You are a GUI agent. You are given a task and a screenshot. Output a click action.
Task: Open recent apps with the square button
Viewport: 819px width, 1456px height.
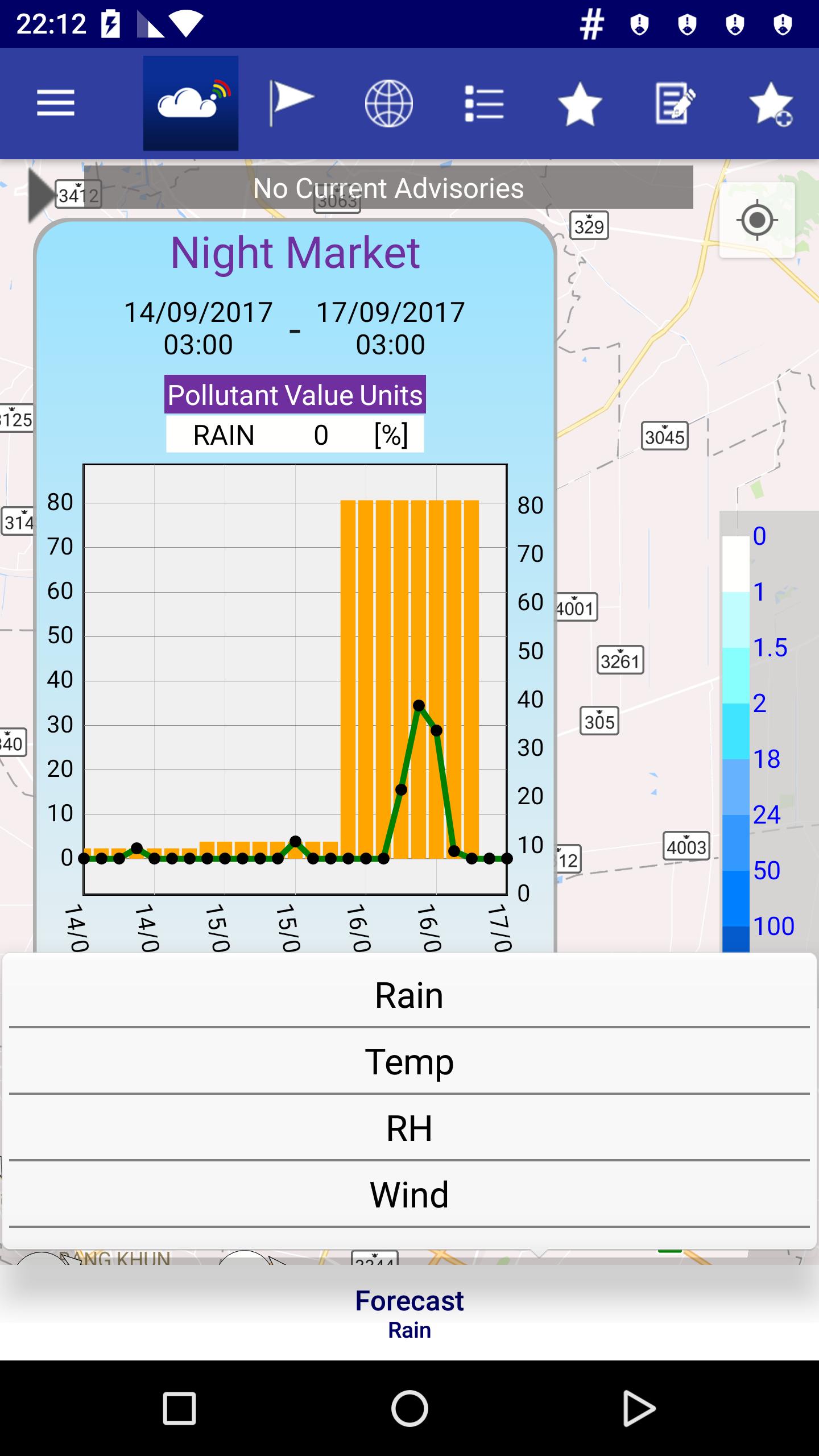coord(179,1409)
